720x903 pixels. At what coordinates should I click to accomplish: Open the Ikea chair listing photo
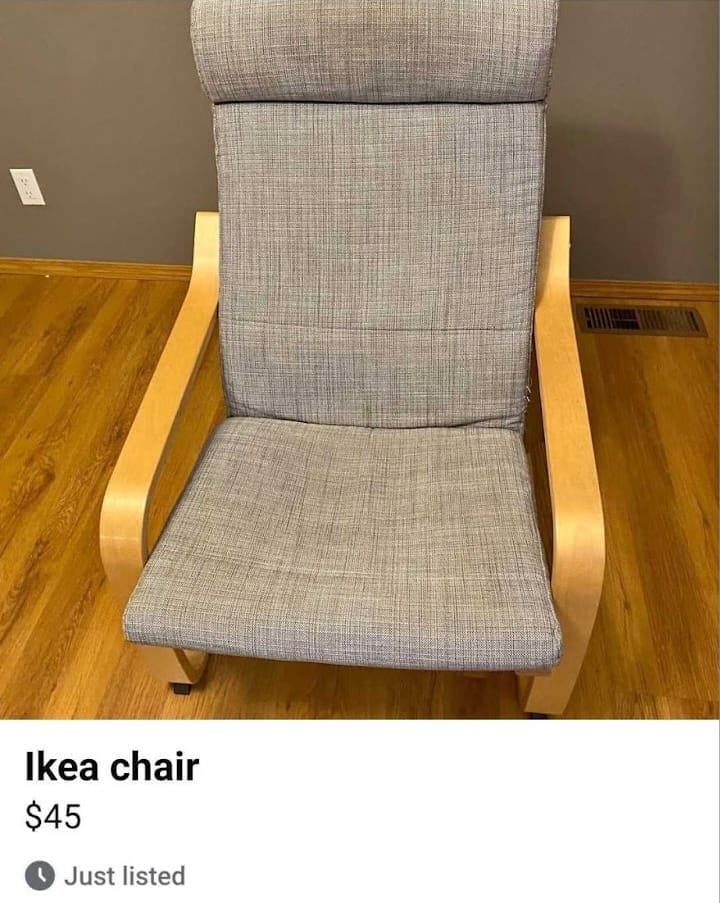(360, 360)
